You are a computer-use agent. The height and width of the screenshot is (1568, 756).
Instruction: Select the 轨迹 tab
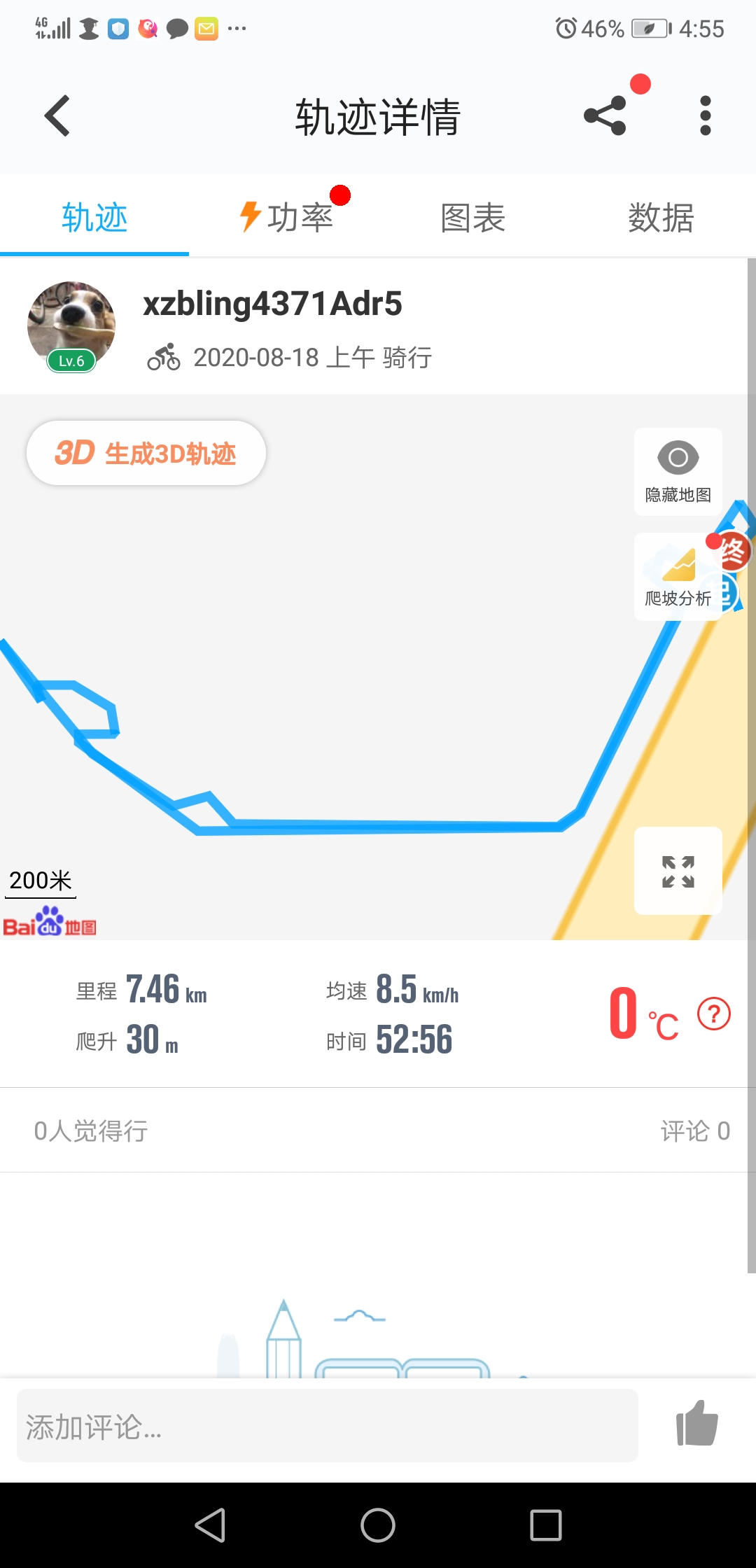click(94, 217)
